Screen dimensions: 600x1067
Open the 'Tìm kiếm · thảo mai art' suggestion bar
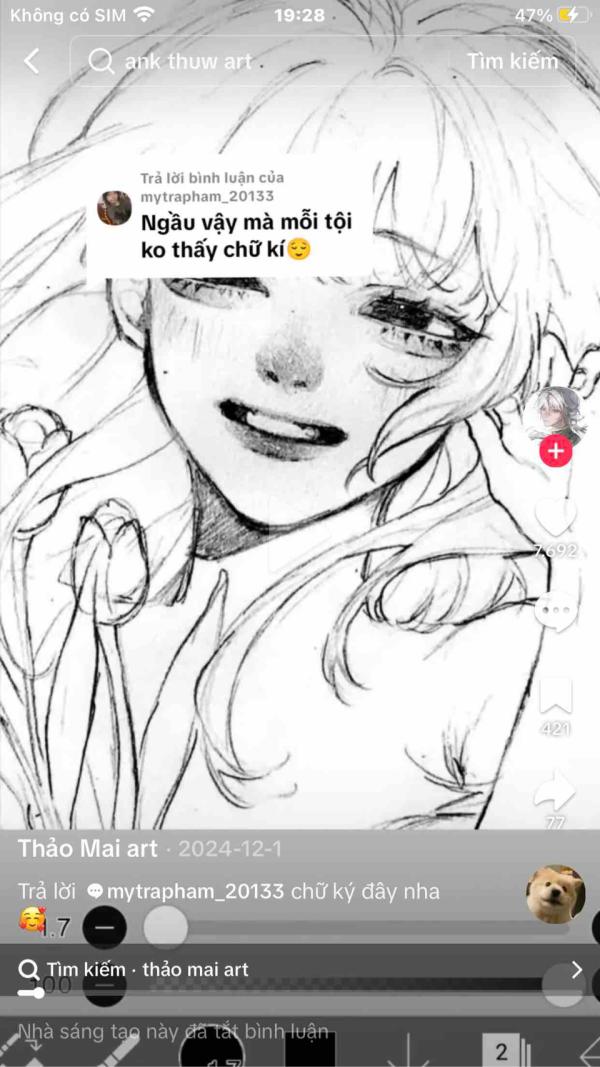pyautogui.click(x=300, y=969)
